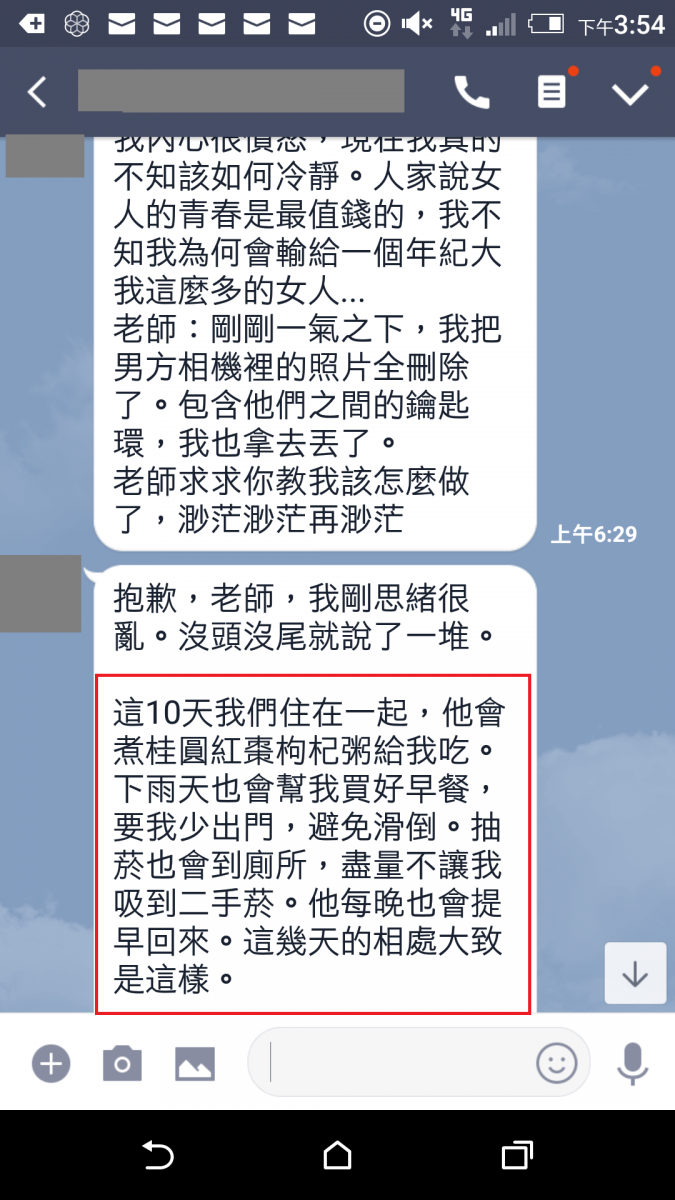Go back to the chat list
The width and height of the screenshot is (675, 1200).
tap(37, 92)
